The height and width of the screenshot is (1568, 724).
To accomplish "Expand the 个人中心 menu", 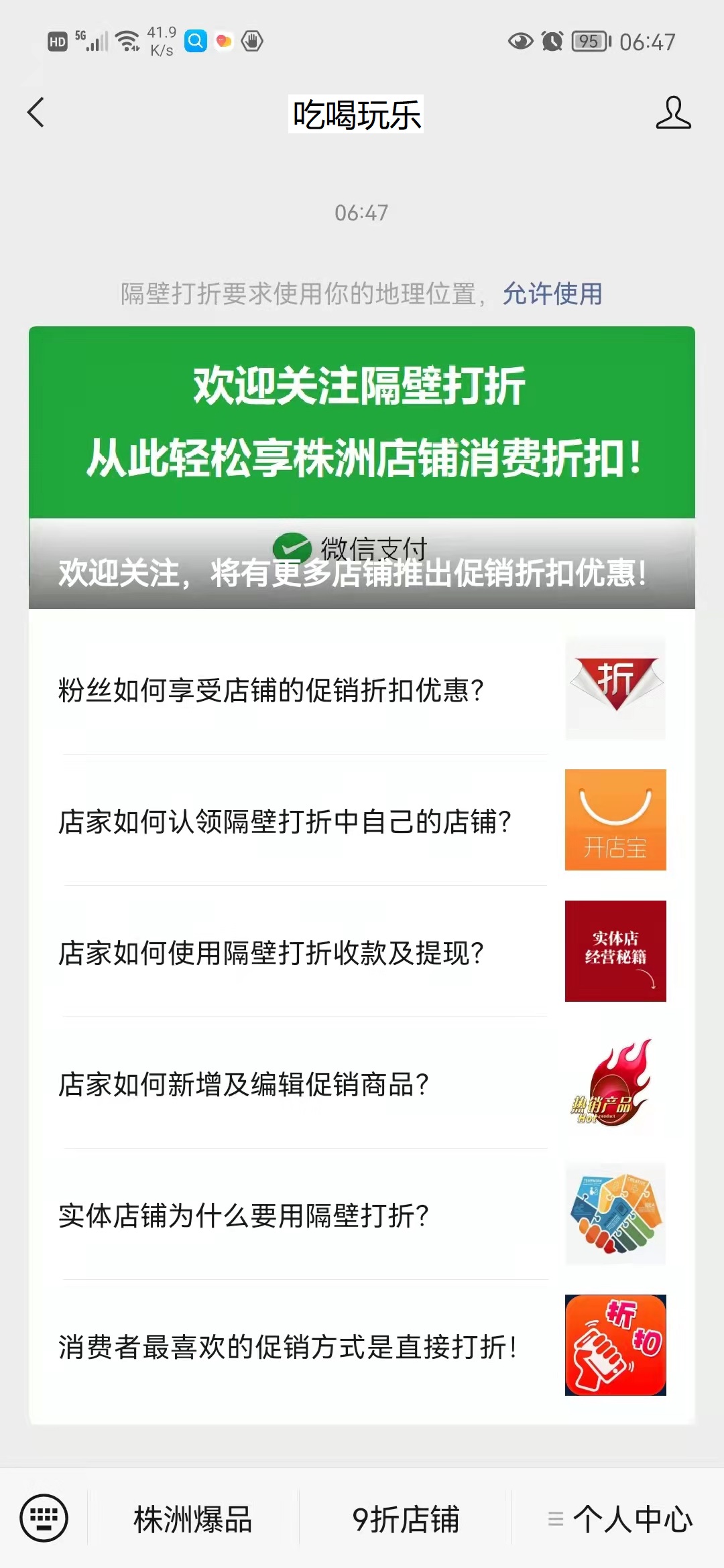I will (x=620, y=1519).
